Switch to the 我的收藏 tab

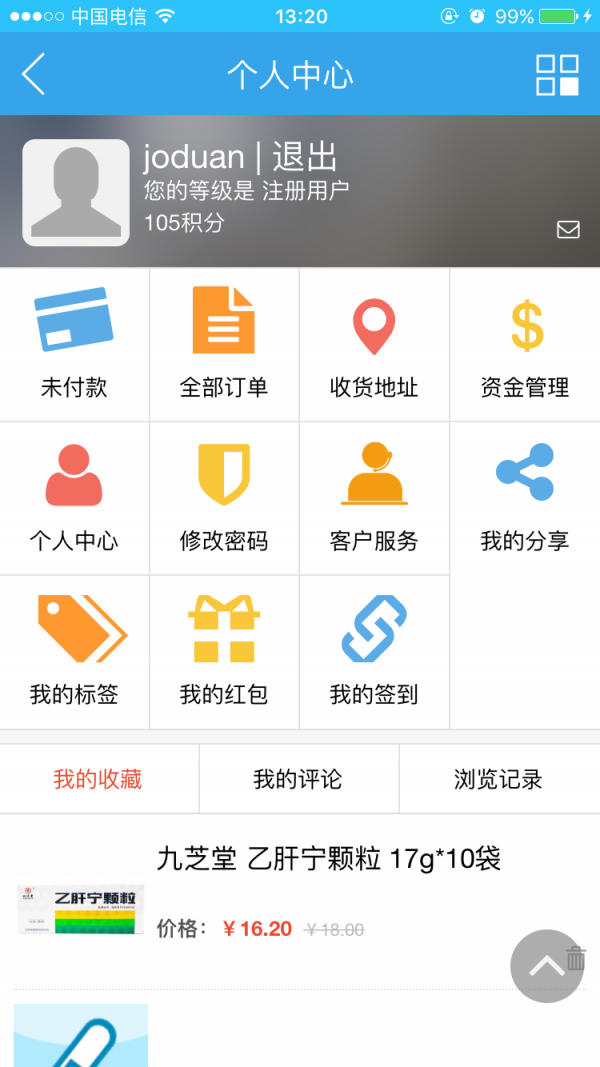pos(98,779)
